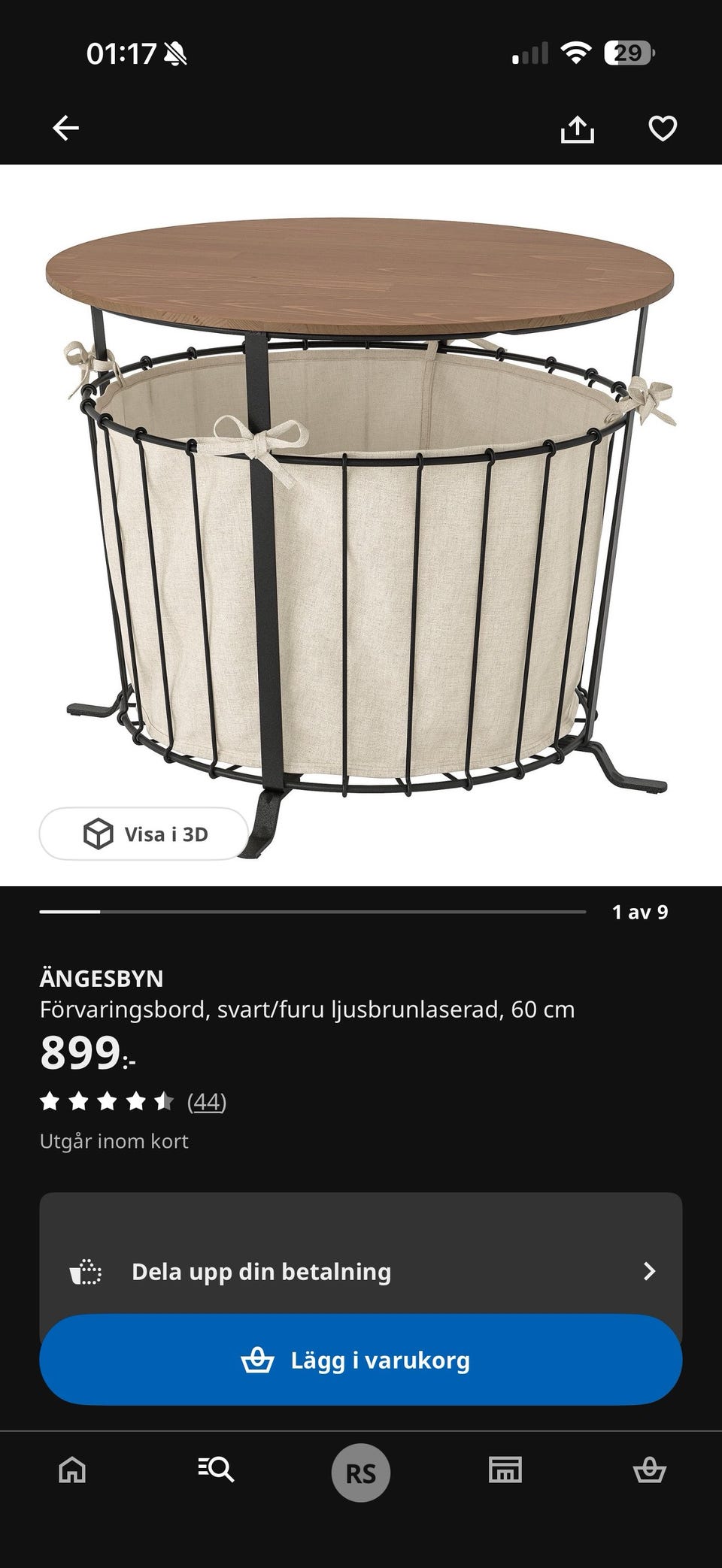Tap Lägg i varukorg button
This screenshot has width=722, height=1568.
coord(361,1360)
